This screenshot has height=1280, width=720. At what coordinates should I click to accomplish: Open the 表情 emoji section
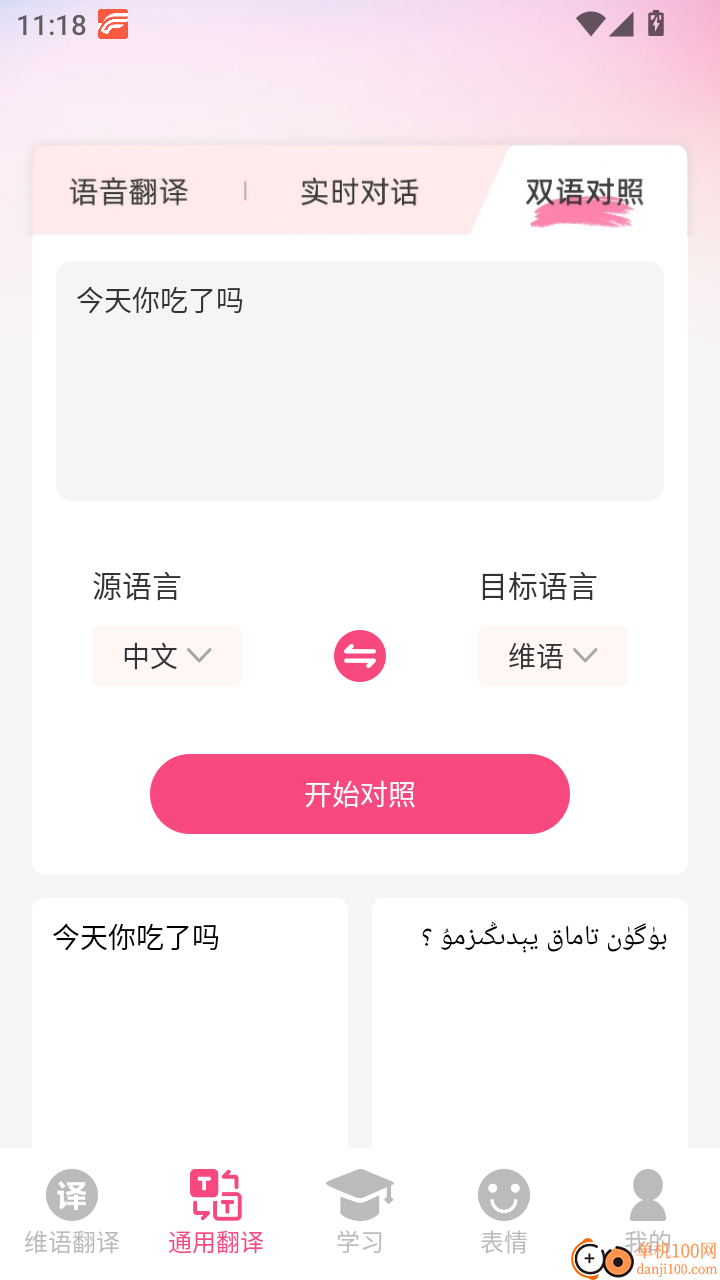click(503, 1208)
